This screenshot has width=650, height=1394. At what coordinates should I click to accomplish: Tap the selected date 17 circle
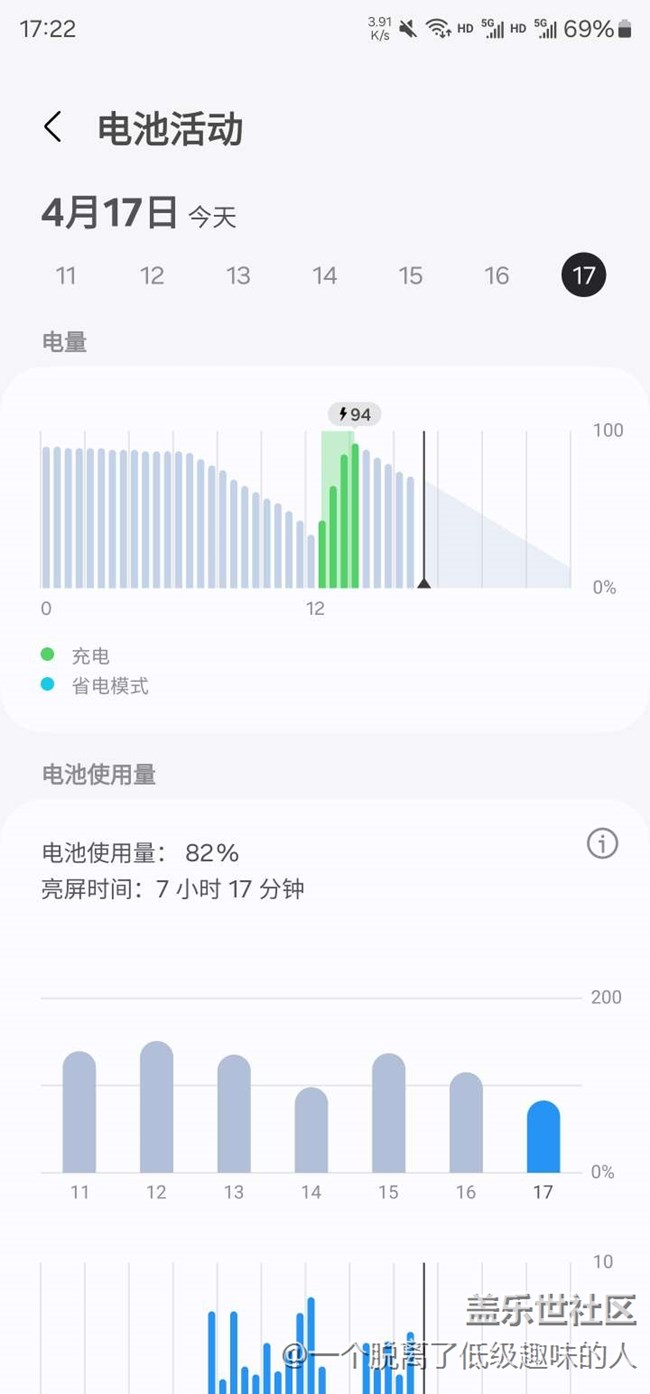pos(584,275)
